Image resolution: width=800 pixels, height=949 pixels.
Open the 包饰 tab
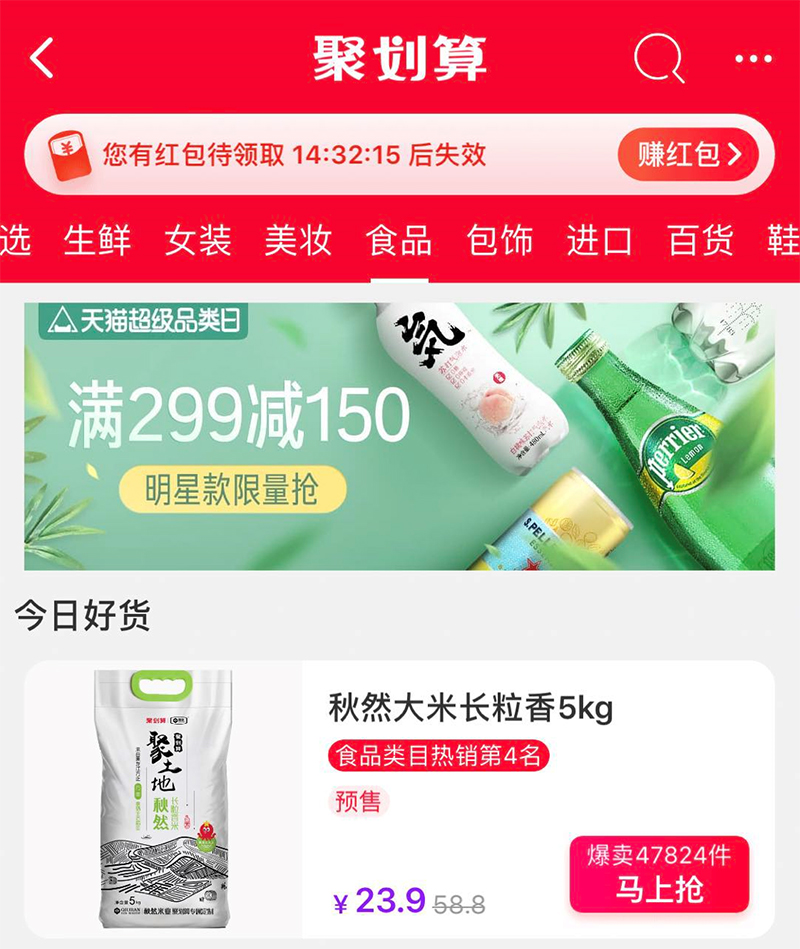coord(499,241)
